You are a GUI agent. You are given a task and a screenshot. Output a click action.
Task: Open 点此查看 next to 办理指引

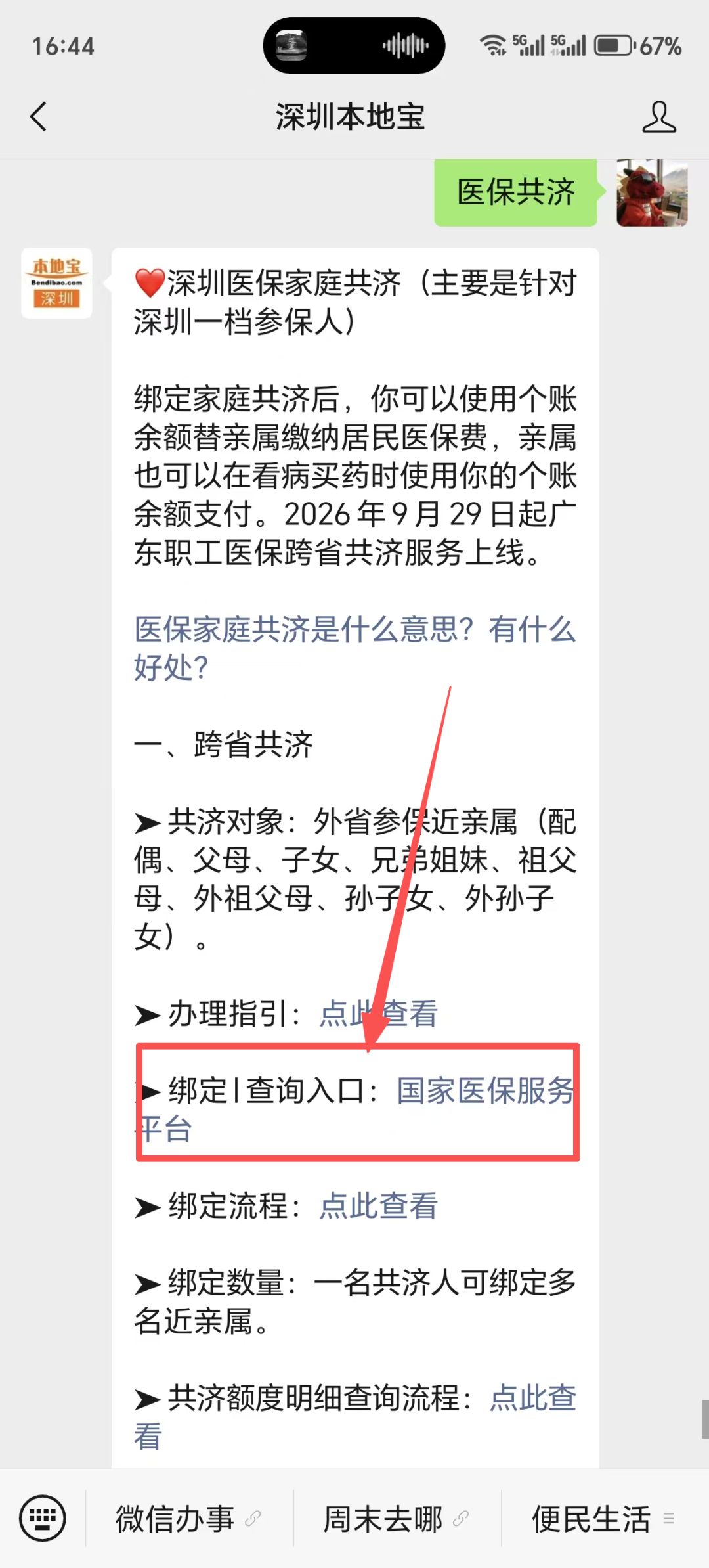tap(379, 1014)
